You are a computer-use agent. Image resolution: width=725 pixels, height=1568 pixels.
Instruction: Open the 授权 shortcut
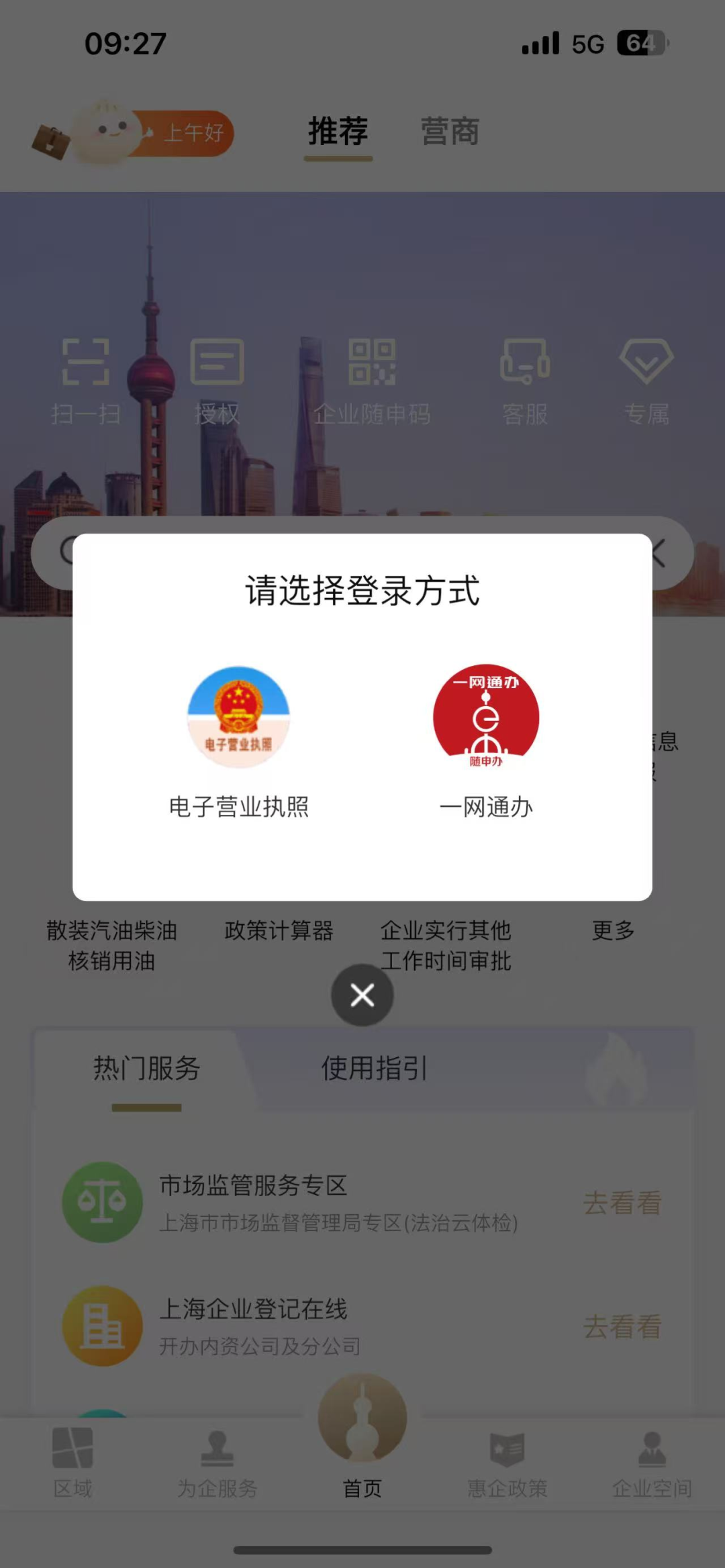(217, 380)
